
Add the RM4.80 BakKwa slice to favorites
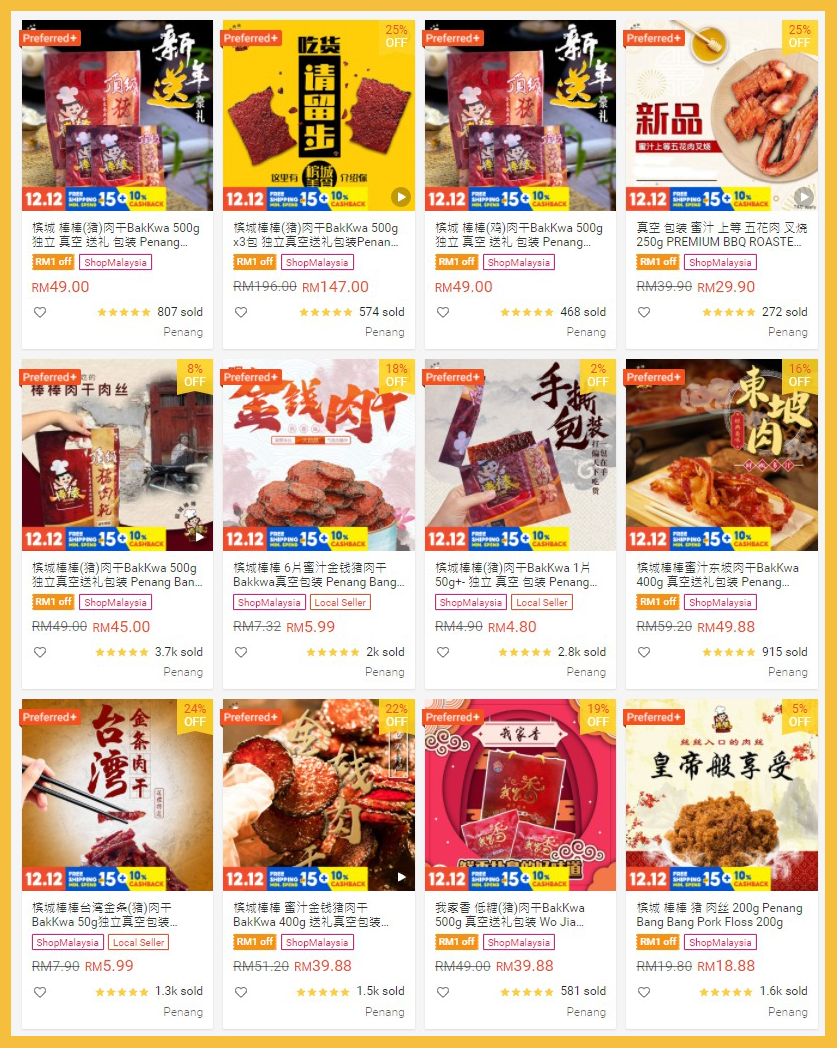click(443, 652)
